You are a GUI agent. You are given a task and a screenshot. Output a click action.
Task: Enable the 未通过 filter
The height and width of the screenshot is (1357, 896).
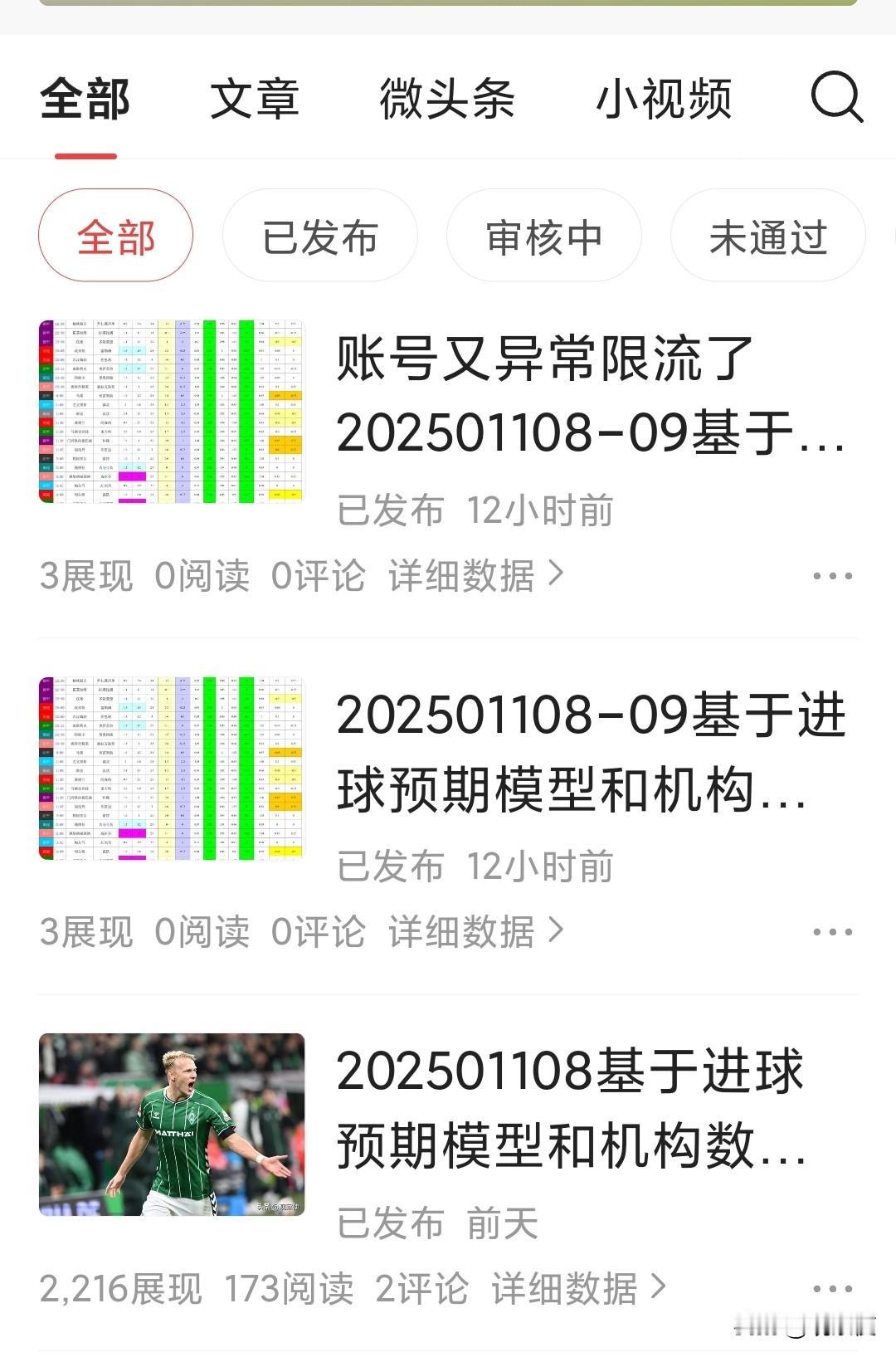tap(767, 236)
